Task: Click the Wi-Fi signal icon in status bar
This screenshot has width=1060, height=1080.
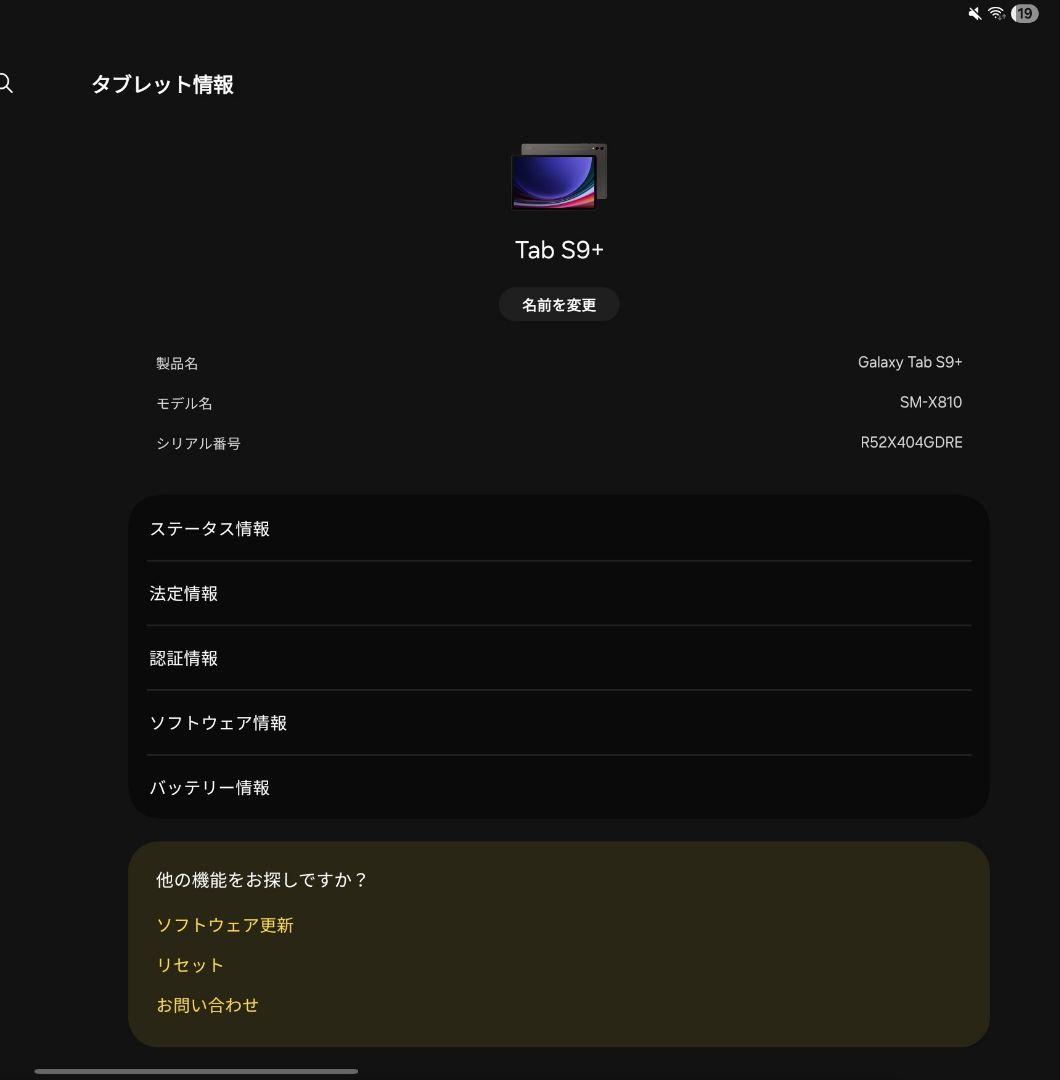Action: coord(996,14)
